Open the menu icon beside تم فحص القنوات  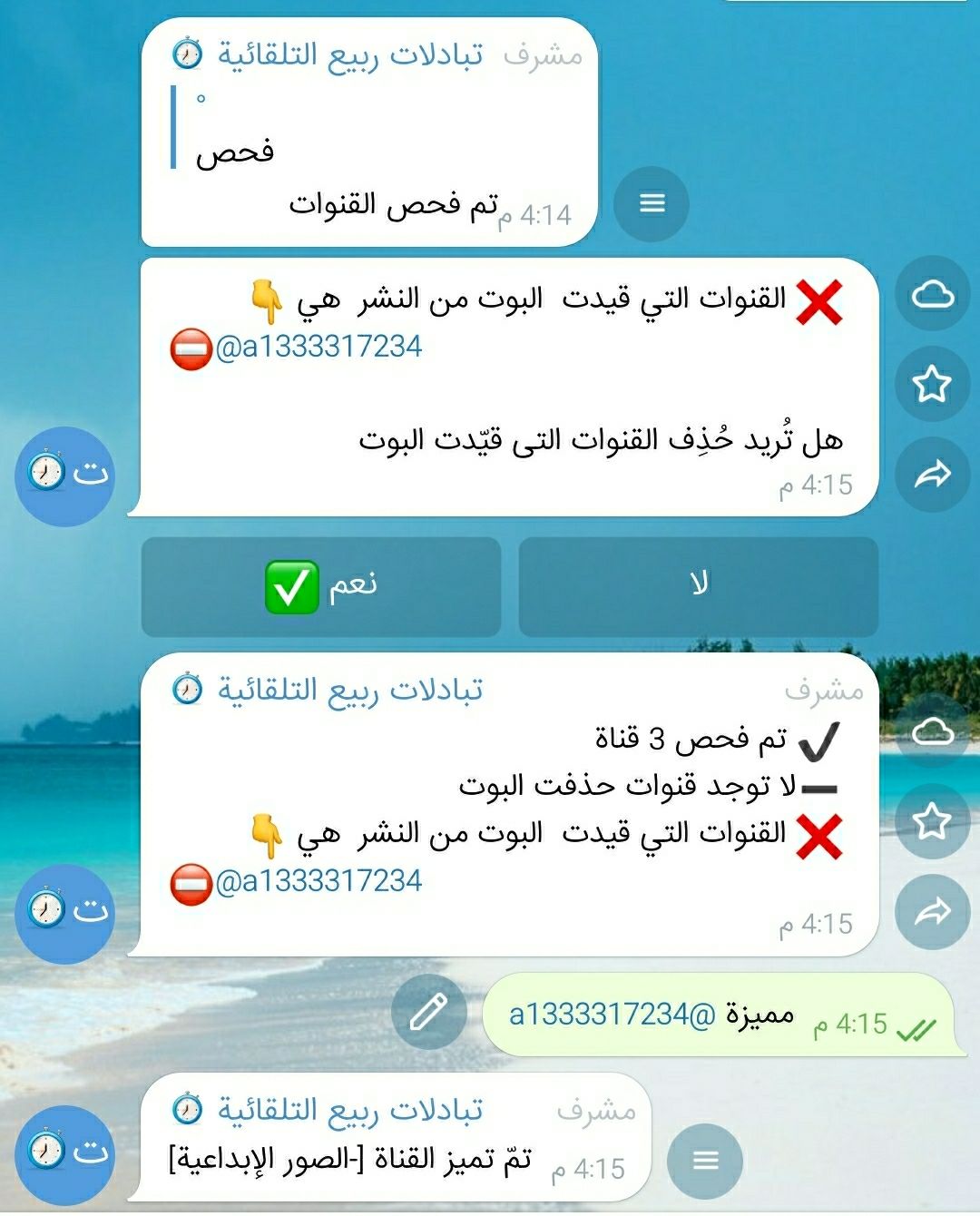[651, 202]
